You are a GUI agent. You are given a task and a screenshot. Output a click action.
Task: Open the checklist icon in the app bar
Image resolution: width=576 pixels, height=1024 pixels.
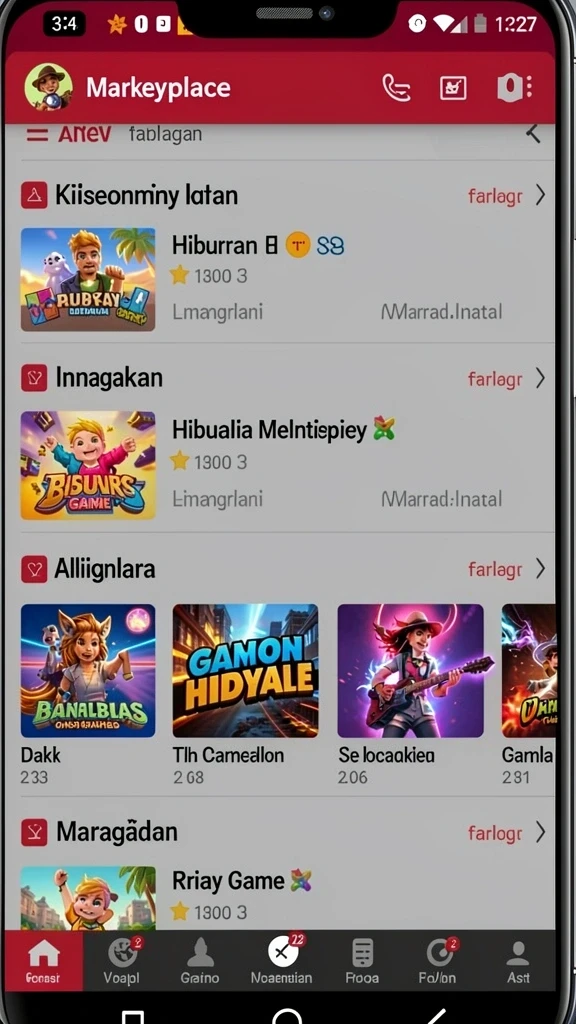click(x=453, y=88)
